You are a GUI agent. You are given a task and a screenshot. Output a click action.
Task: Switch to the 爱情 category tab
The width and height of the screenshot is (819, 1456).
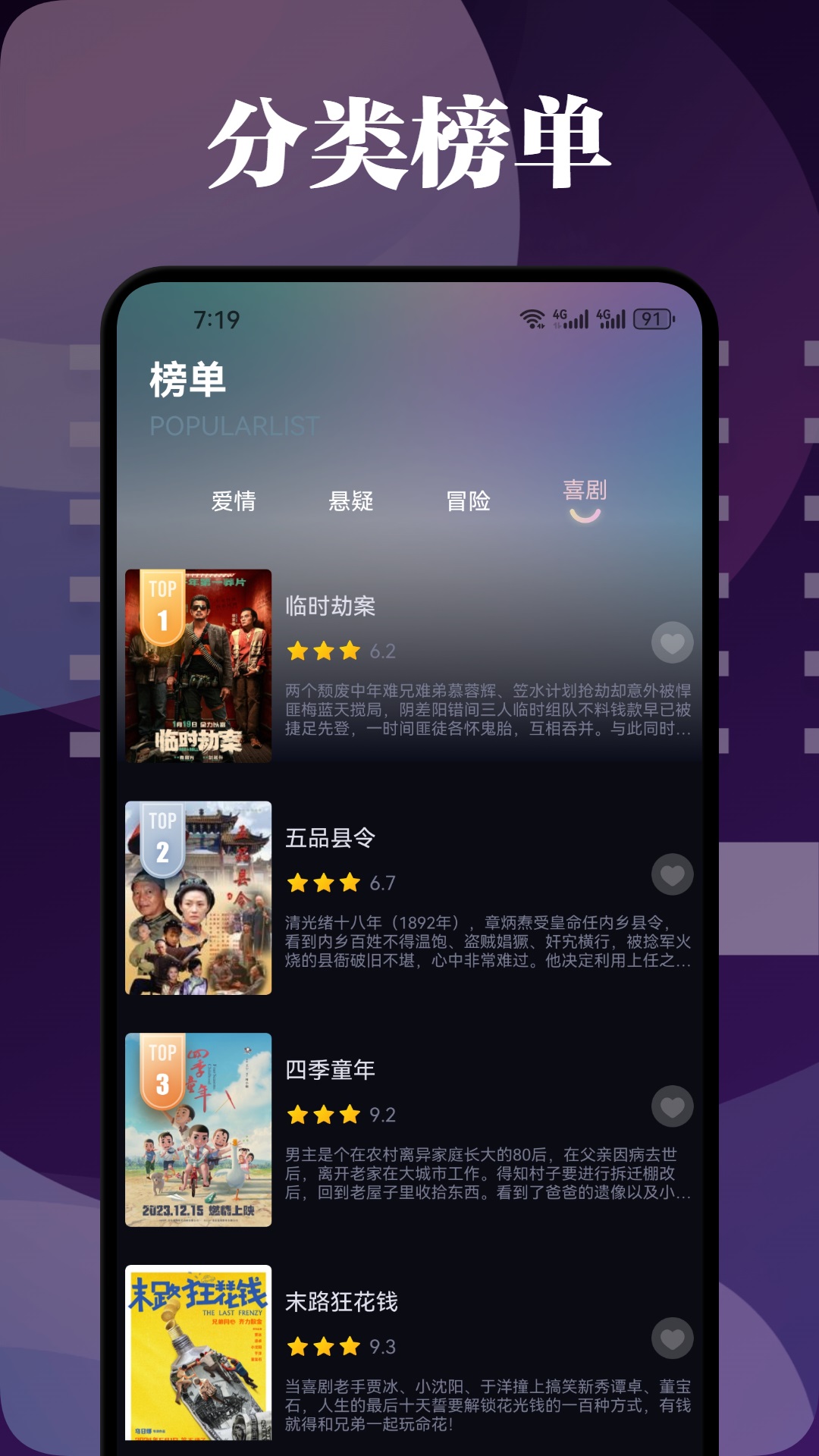(x=234, y=501)
